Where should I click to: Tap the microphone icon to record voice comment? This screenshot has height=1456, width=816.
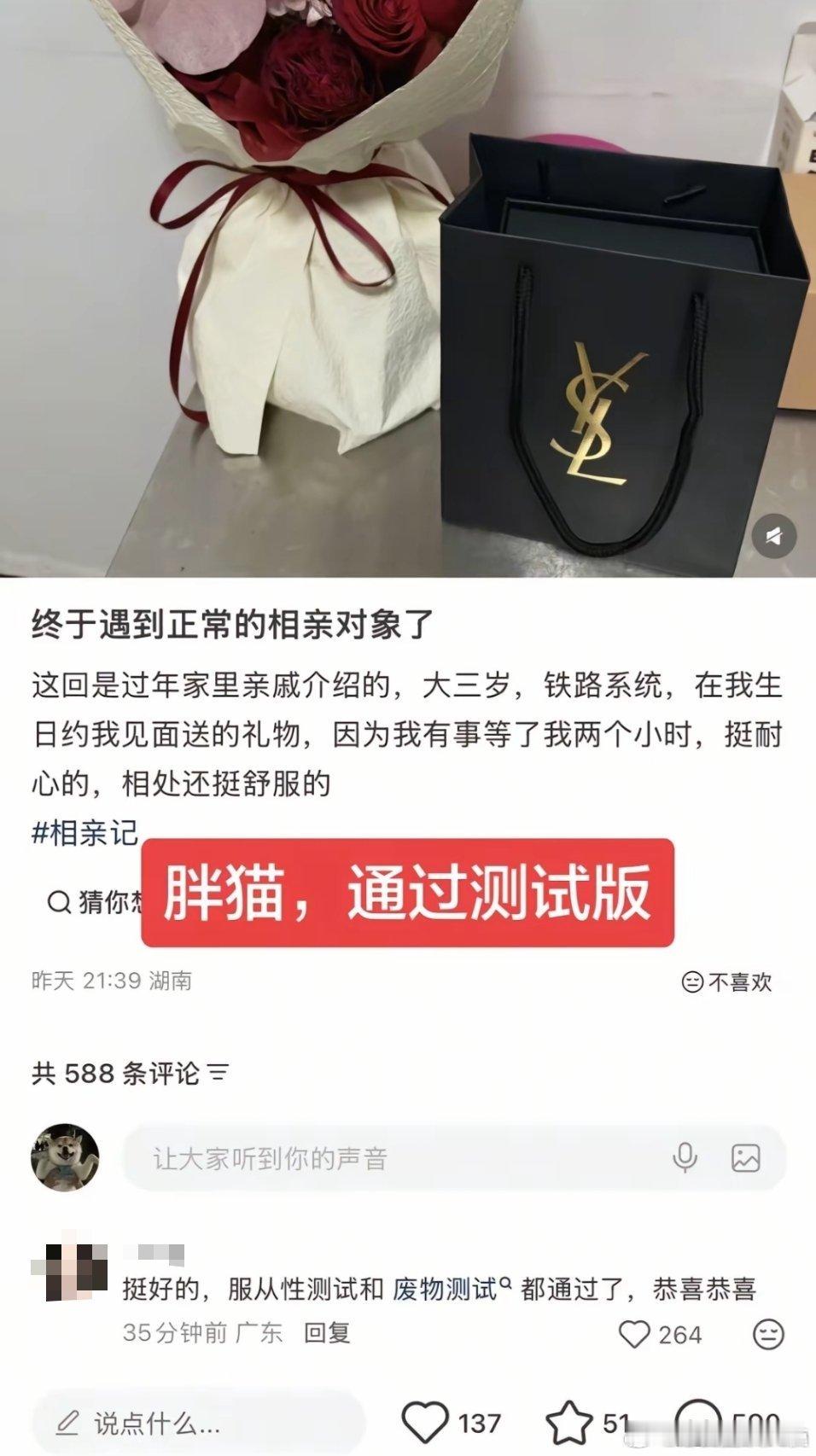pyautogui.click(x=683, y=1158)
